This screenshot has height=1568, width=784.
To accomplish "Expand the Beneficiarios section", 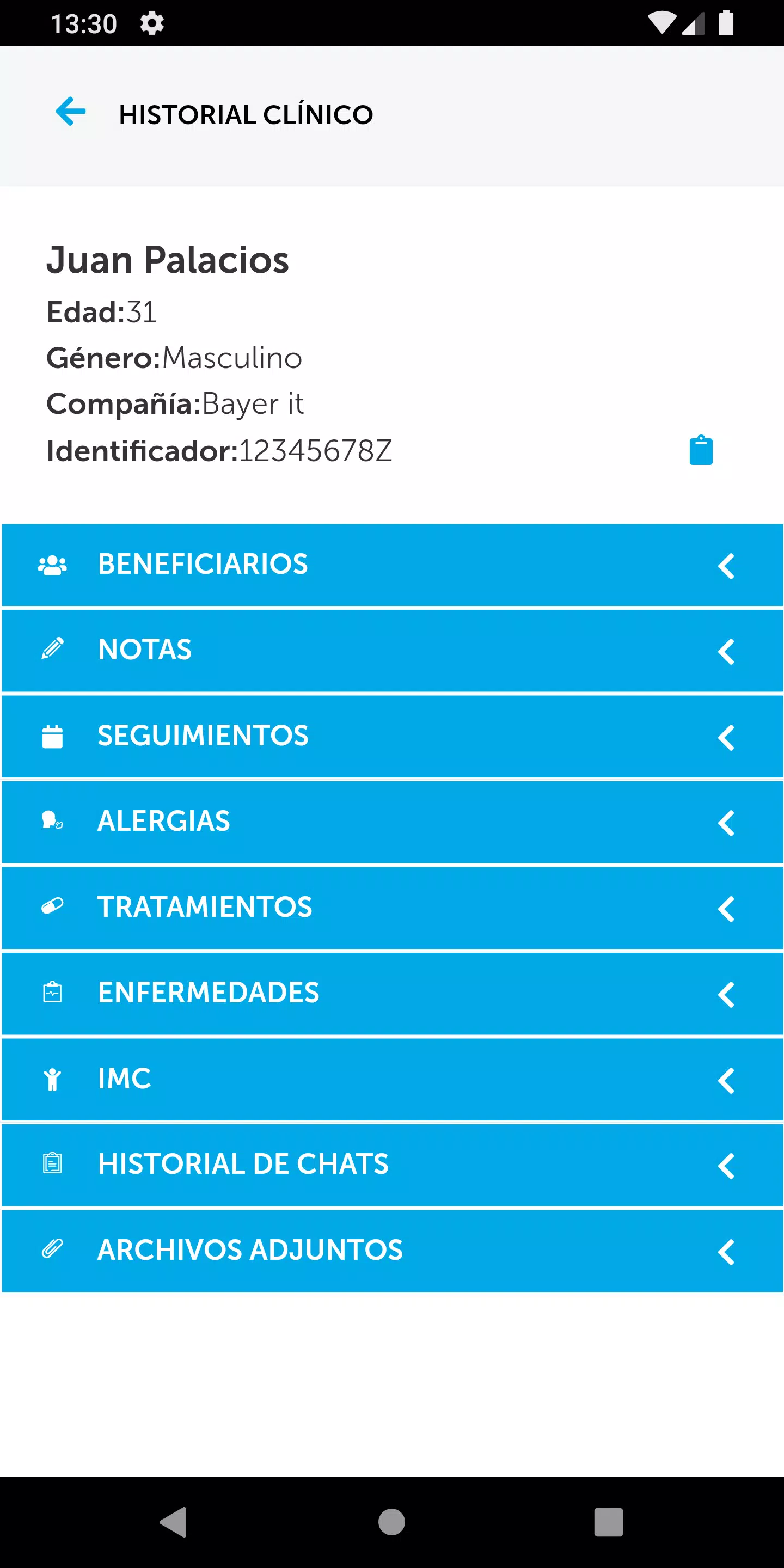I will [392, 565].
